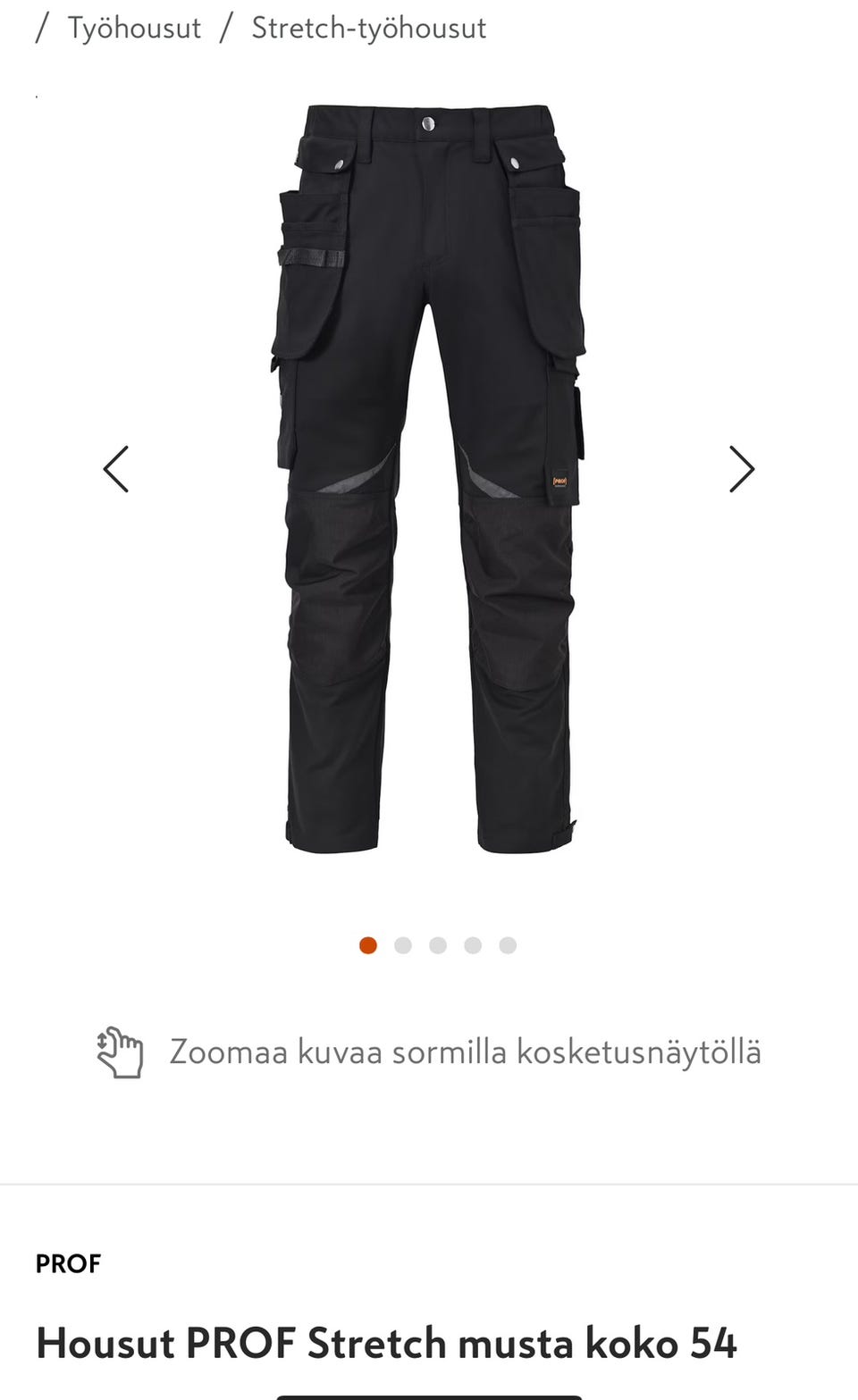
Task: Select the second pagination dot
Action: [x=402, y=944]
